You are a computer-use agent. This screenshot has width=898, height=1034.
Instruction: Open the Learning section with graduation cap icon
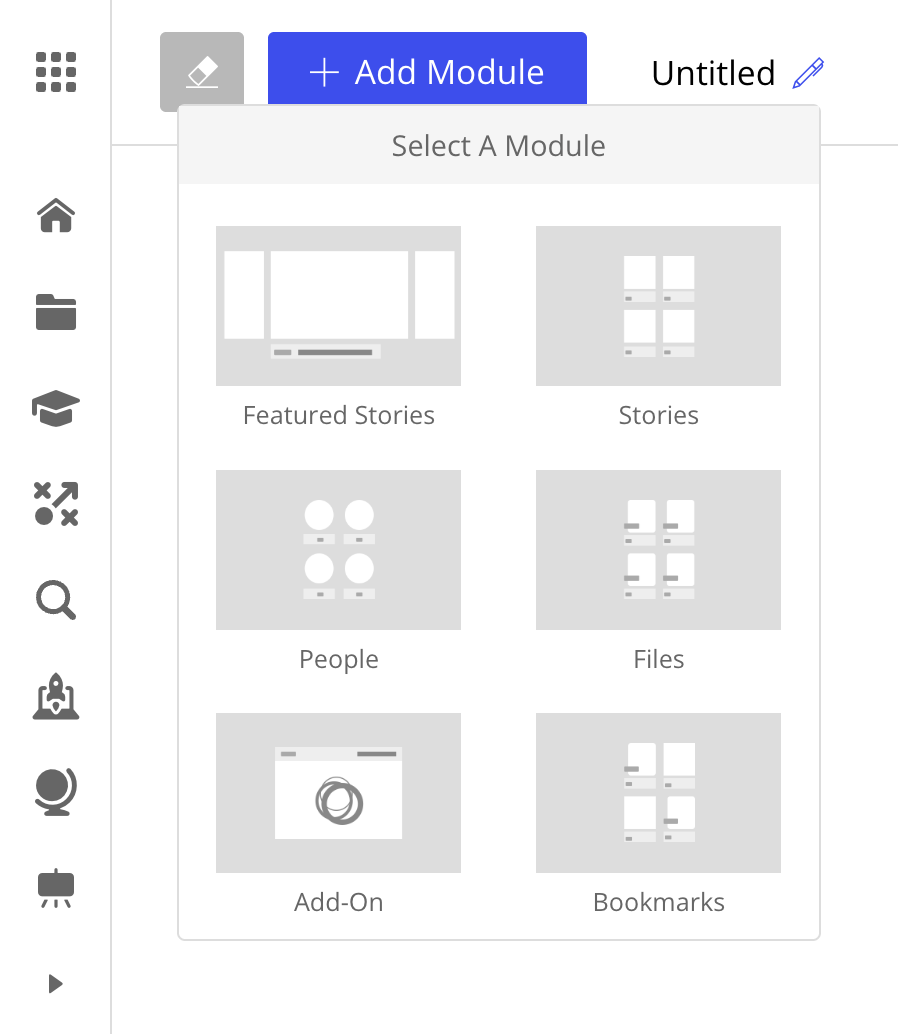[55, 408]
